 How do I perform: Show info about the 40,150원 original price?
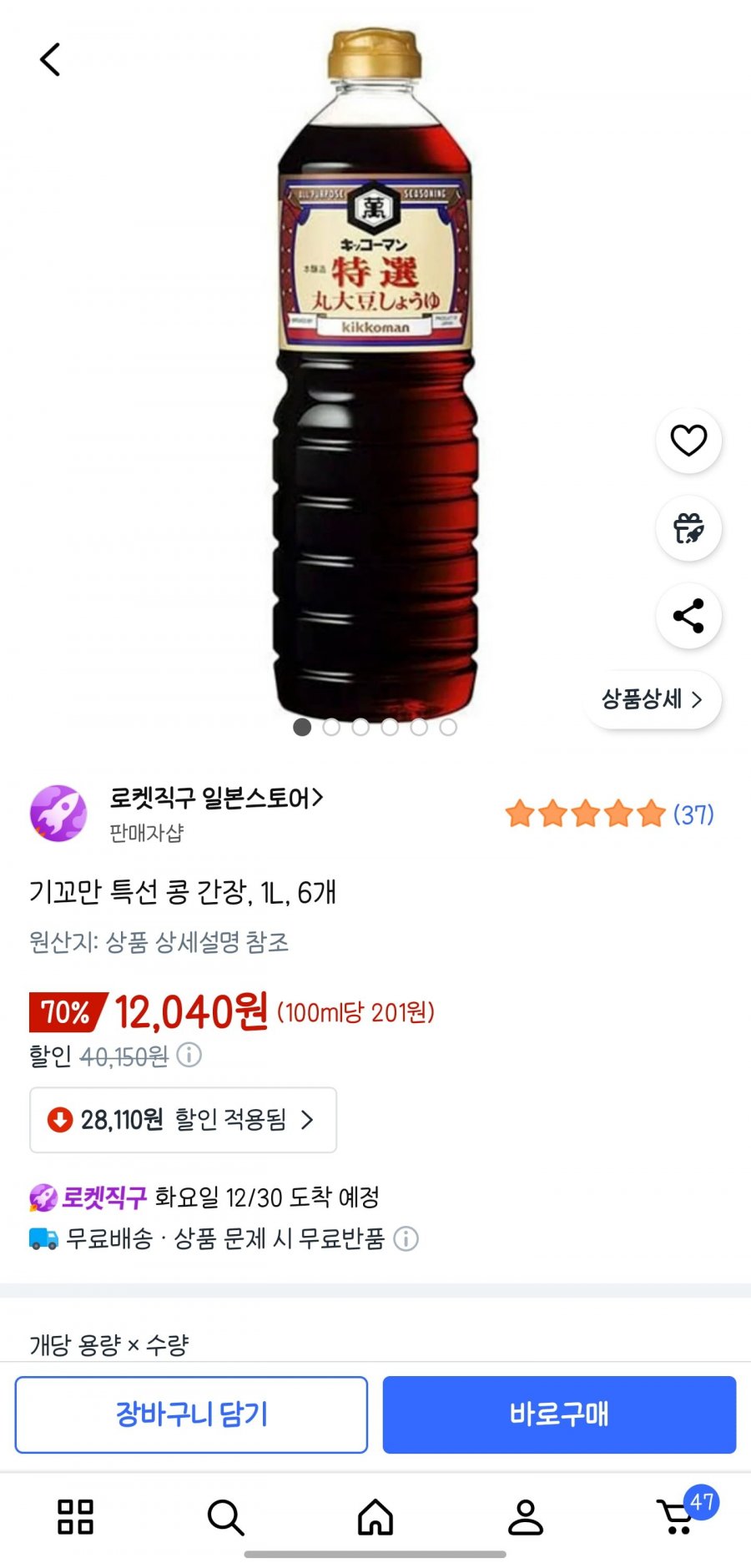coord(189,1056)
